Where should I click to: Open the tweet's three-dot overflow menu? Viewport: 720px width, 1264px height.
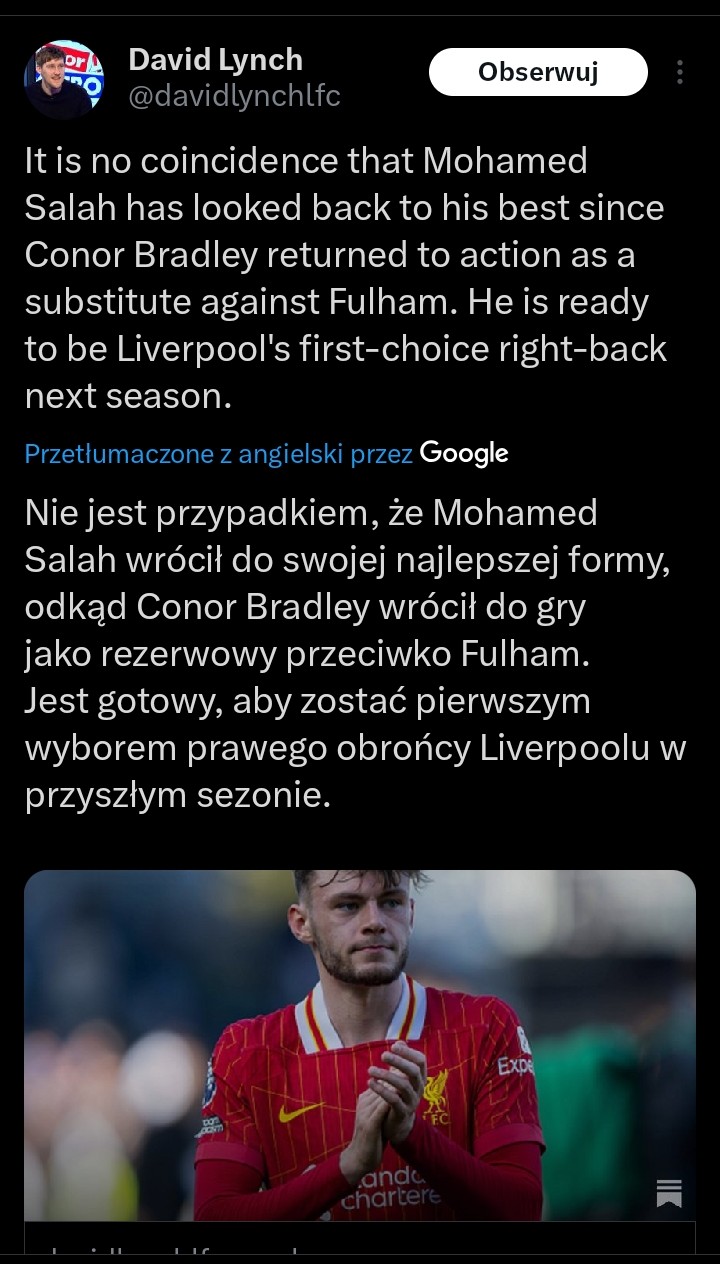coord(680,72)
